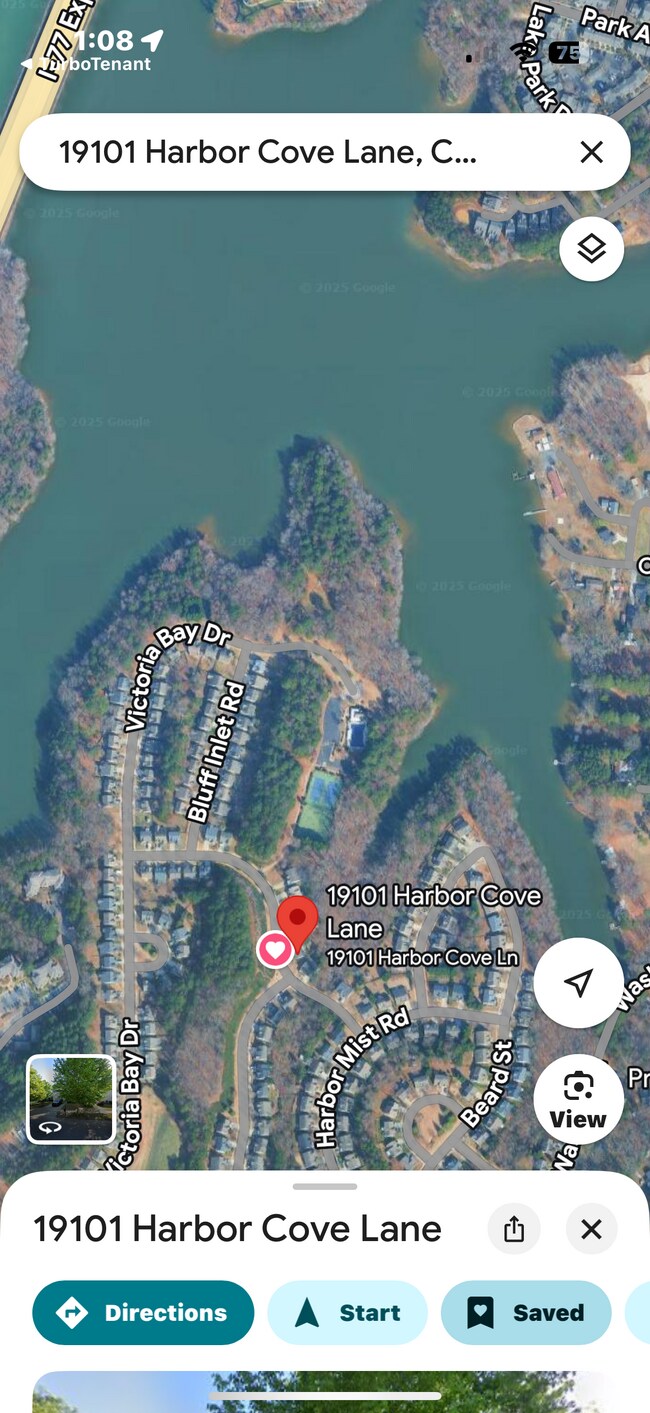
Task: Tap the sheet drag handle to expand details
Action: [x=325, y=1187]
